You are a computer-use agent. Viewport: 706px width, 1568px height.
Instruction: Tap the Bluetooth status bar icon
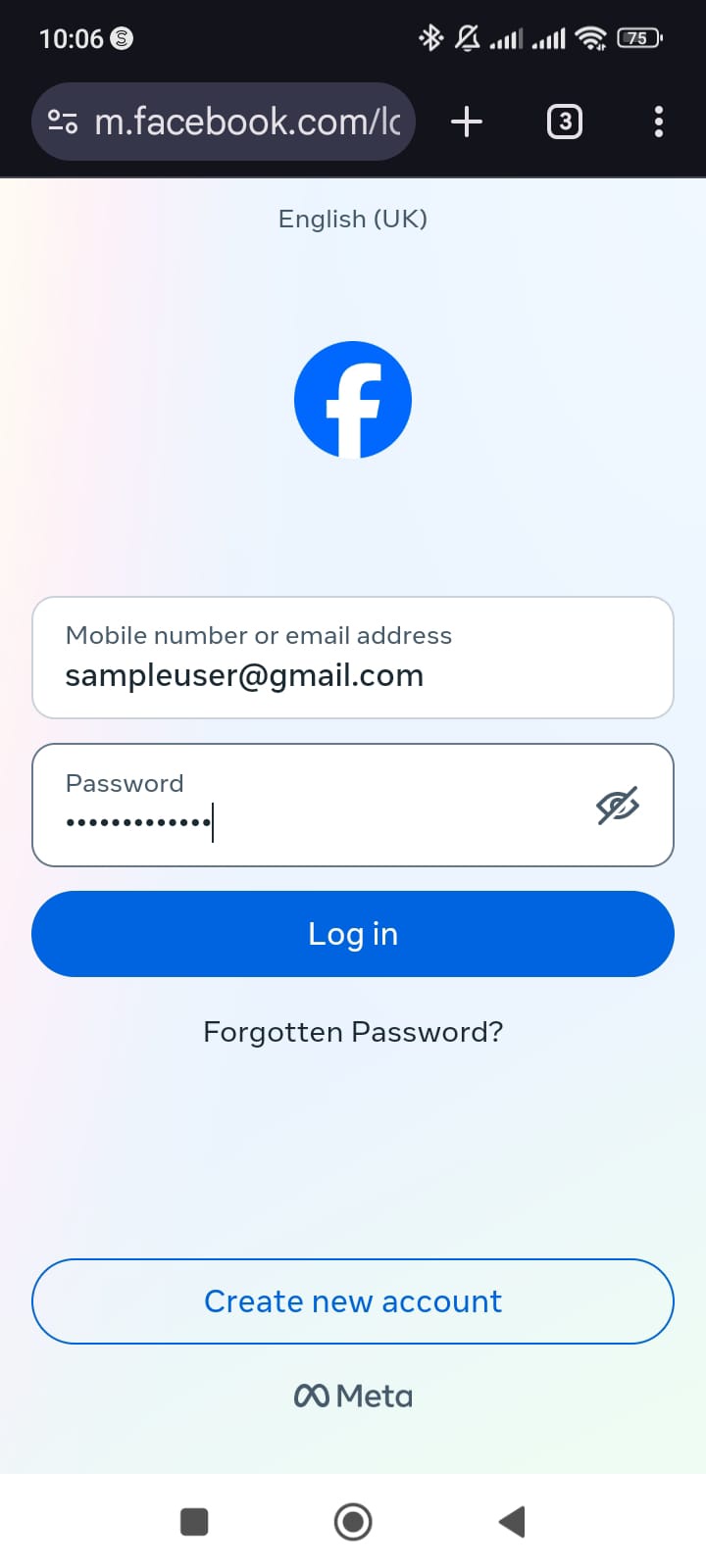point(429,38)
